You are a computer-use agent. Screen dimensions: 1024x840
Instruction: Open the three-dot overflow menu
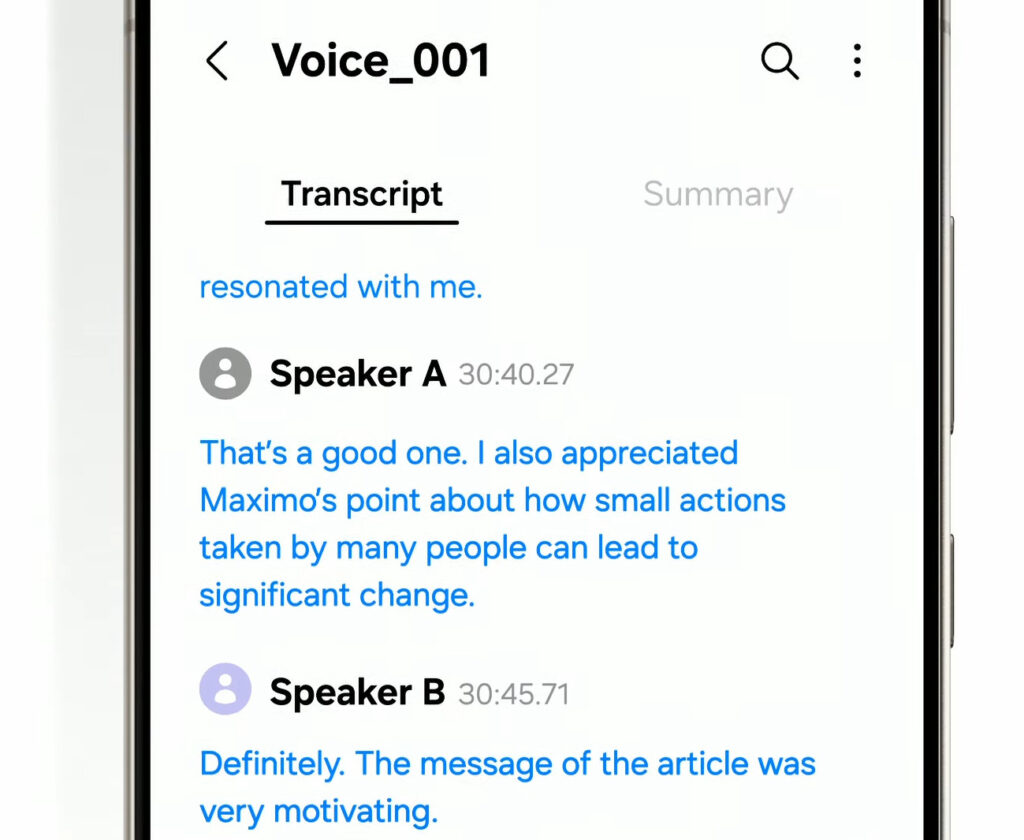[857, 61]
